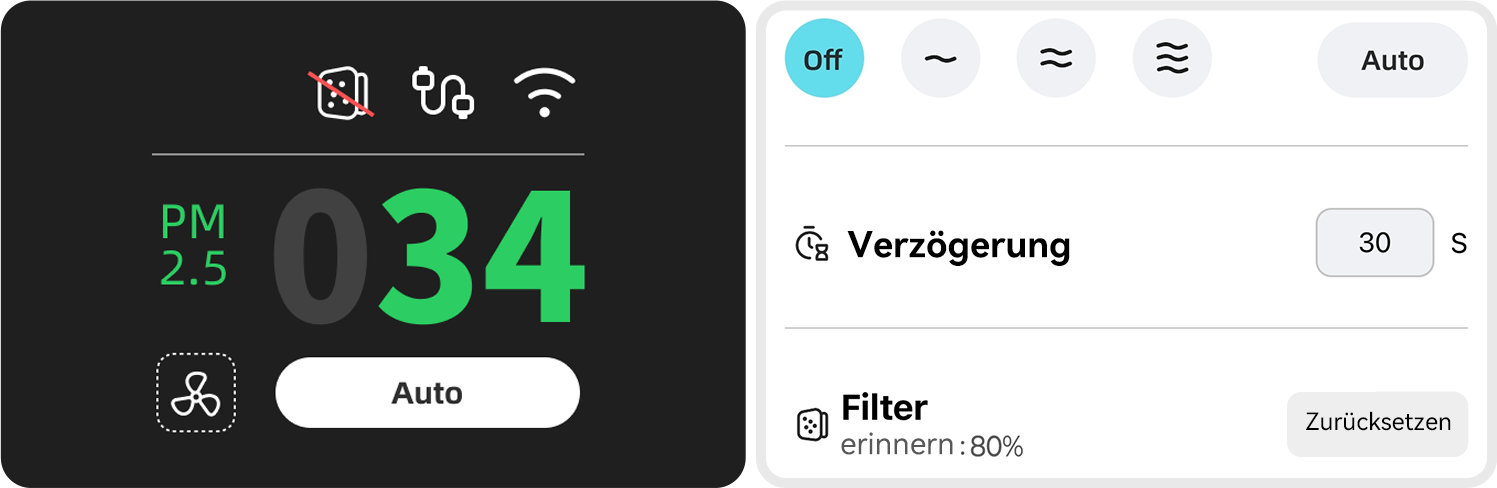Select Auto mode next to the fan speeds
Image resolution: width=1497 pixels, height=488 pixels.
pyautogui.click(x=1392, y=60)
